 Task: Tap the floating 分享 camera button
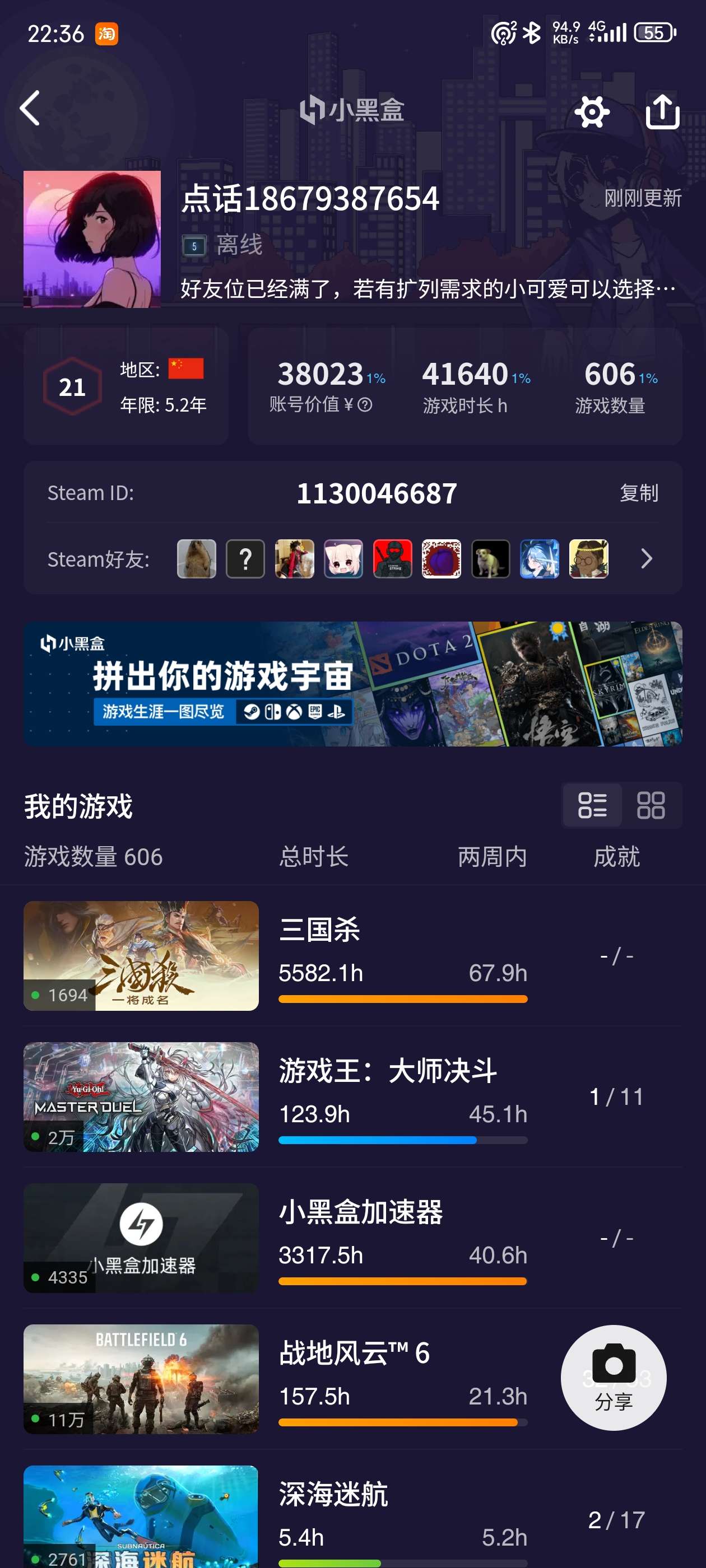click(614, 1378)
